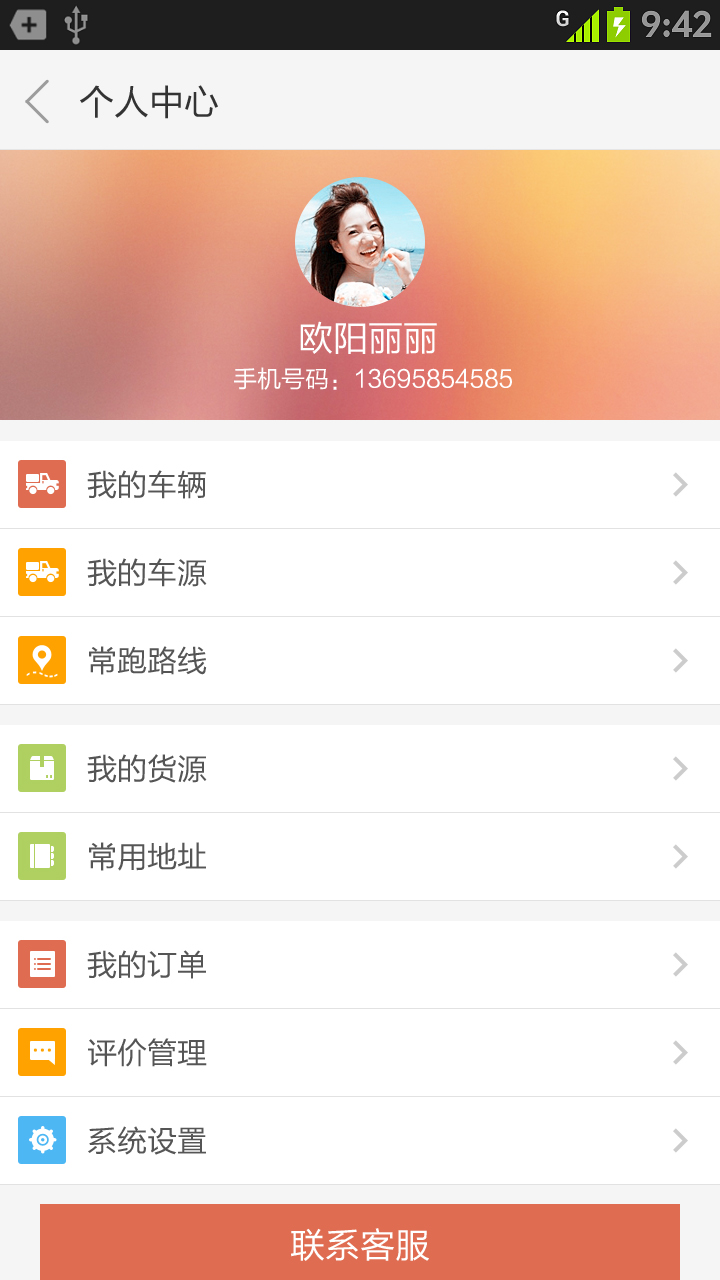The width and height of the screenshot is (720, 1280).
Task: Open 我的车源 row
Action: [x=360, y=573]
